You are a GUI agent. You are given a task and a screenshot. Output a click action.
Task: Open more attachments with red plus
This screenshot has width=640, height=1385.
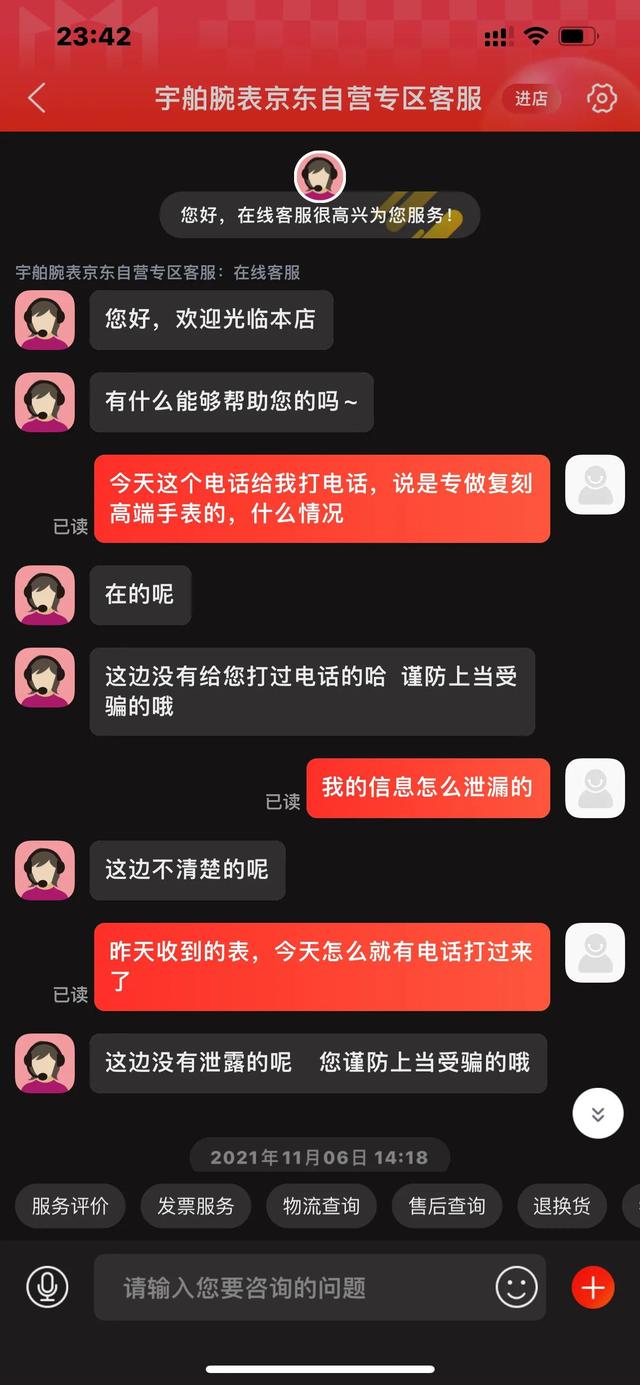(x=593, y=1287)
